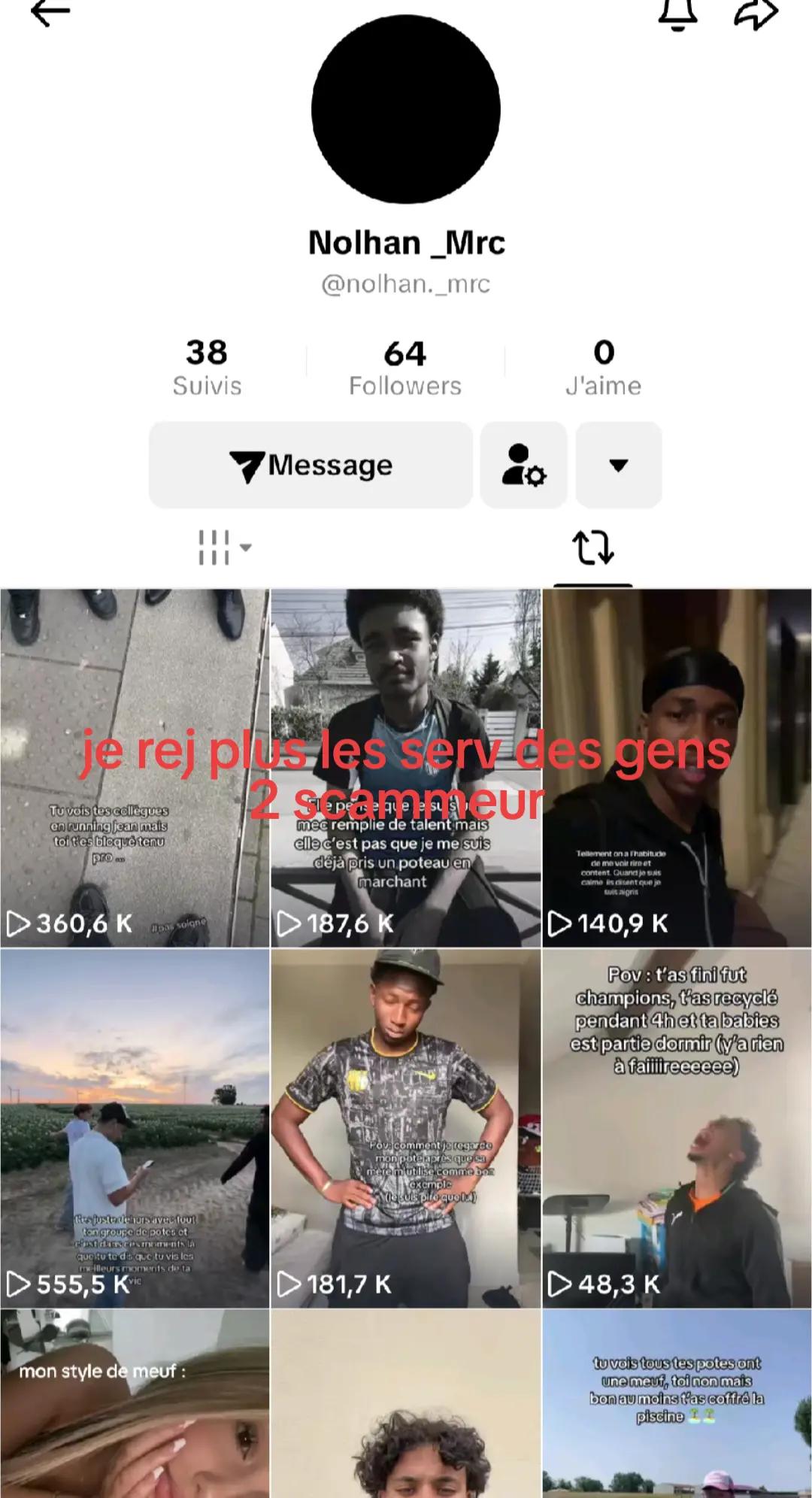This screenshot has height=1498, width=812.
Task: Open the follow-status options person icon
Action: 523,465
